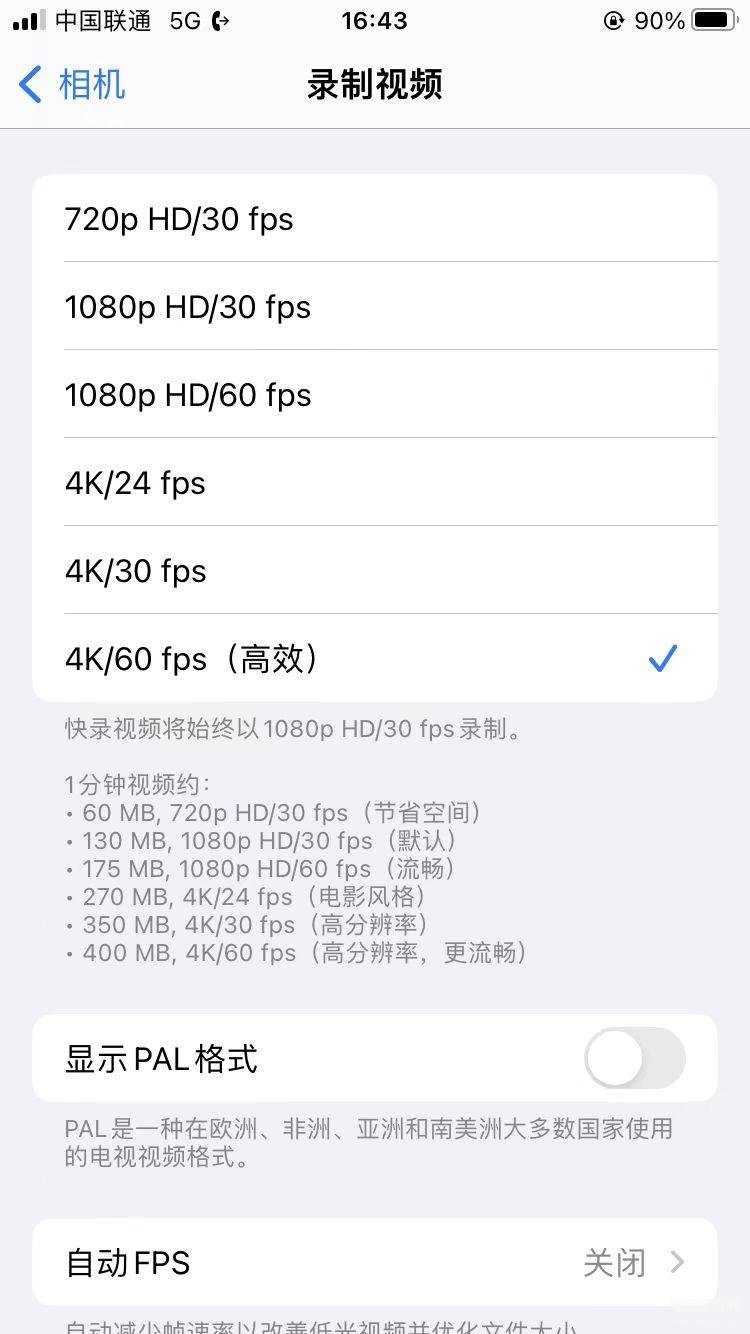Enable the 显示PAL格式 switch
Image resolution: width=750 pixels, height=1334 pixels.
point(635,1058)
